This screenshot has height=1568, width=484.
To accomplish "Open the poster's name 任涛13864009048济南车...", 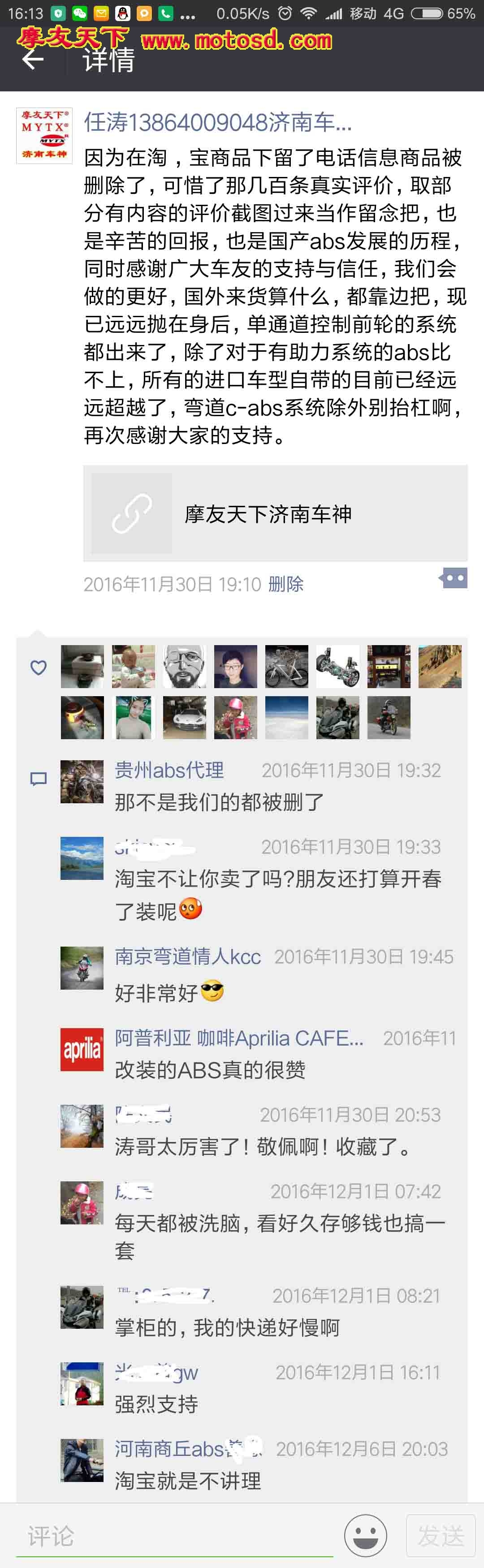I will [x=217, y=122].
